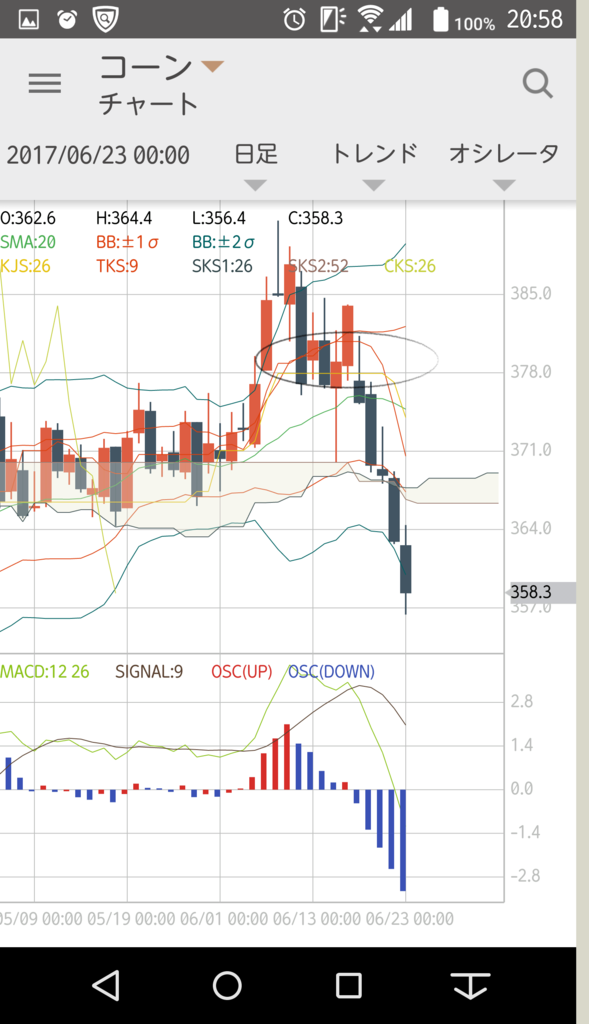Open the hamburger drawer menu
This screenshot has height=1024, width=589.
44,84
